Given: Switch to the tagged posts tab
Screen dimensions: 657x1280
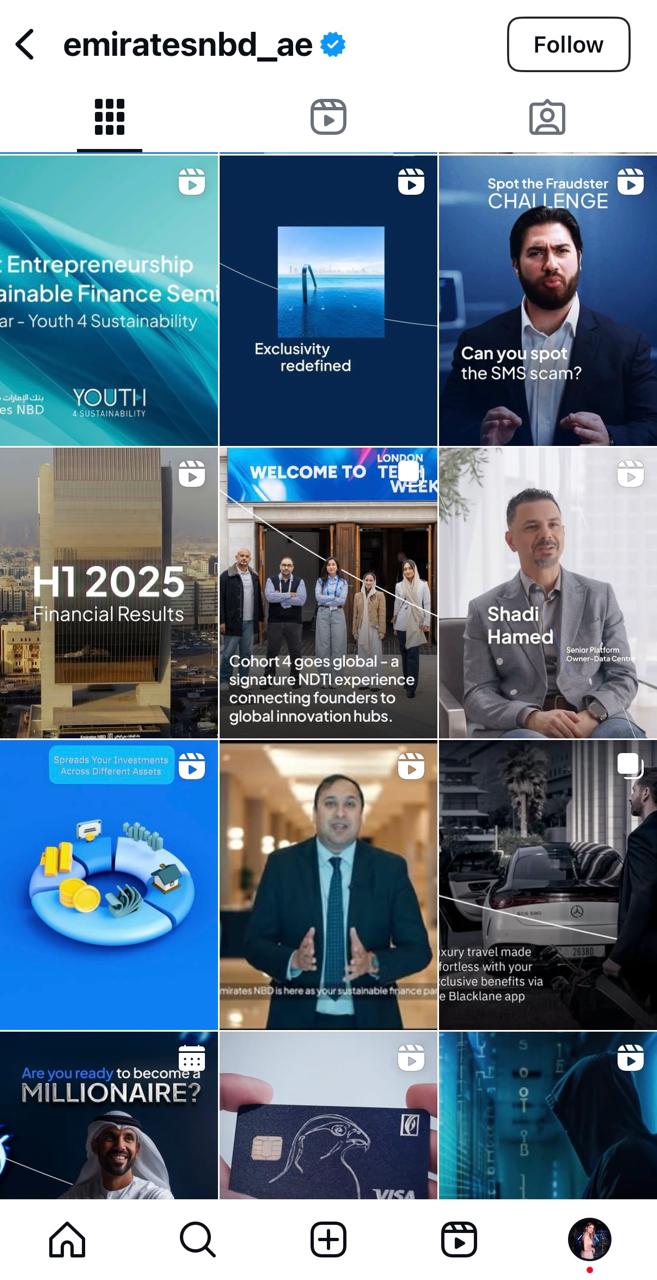Looking at the screenshot, I should (x=547, y=118).
